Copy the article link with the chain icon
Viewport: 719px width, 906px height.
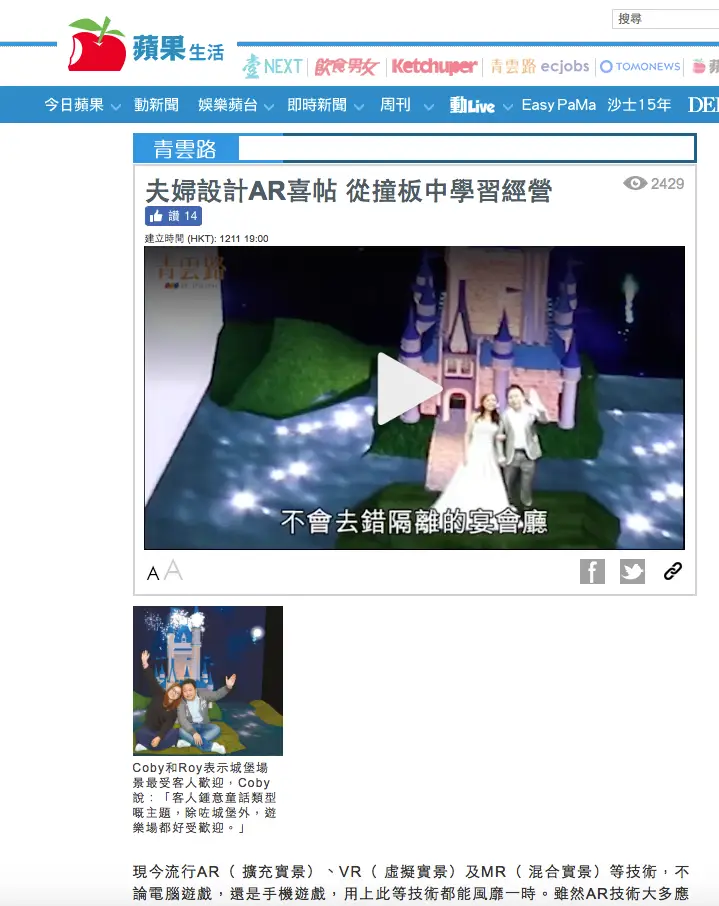pyautogui.click(x=673, y=571)
